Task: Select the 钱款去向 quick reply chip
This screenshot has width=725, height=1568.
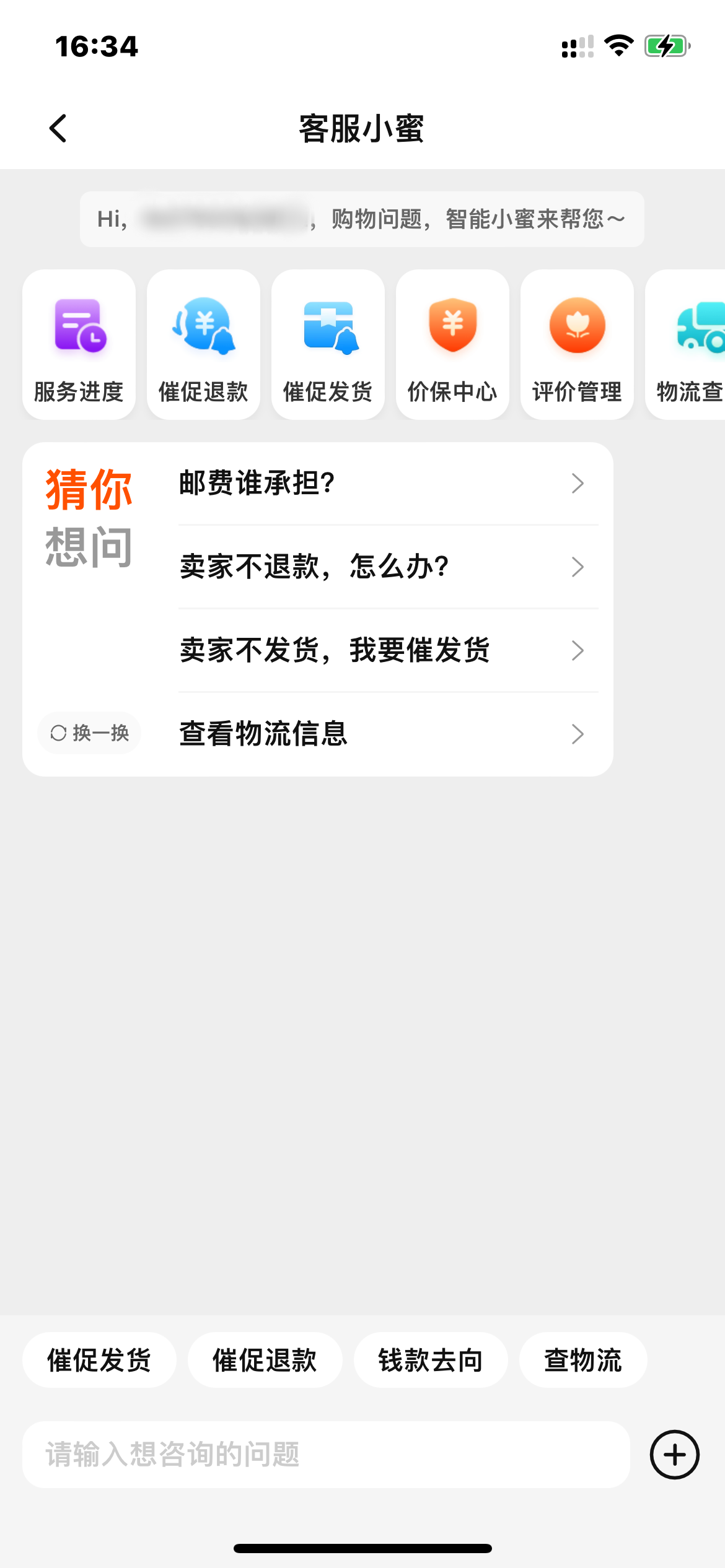Action: 431,1359
